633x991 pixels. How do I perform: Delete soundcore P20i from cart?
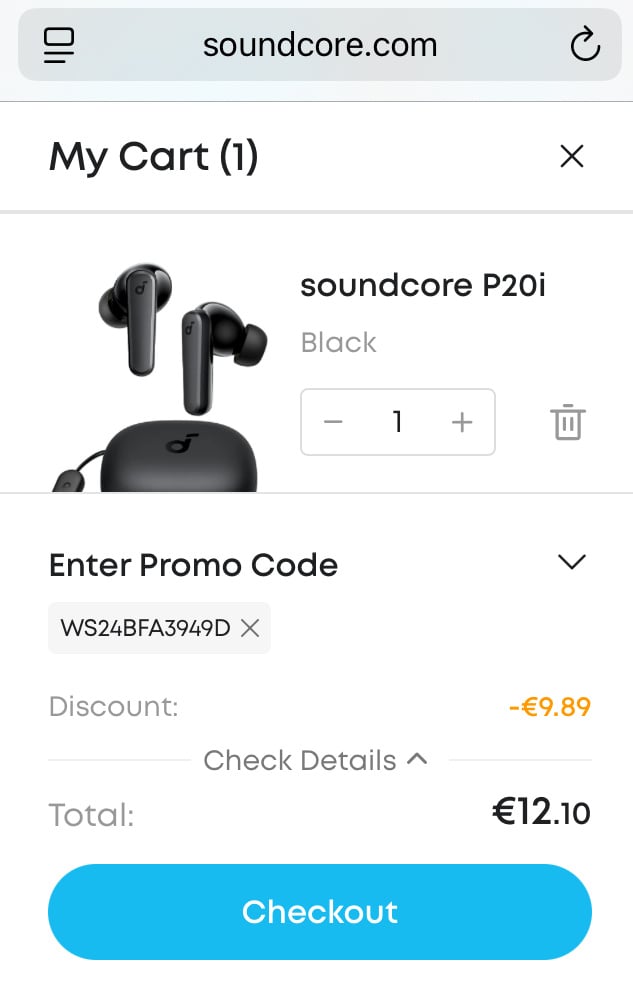point(567,422)
